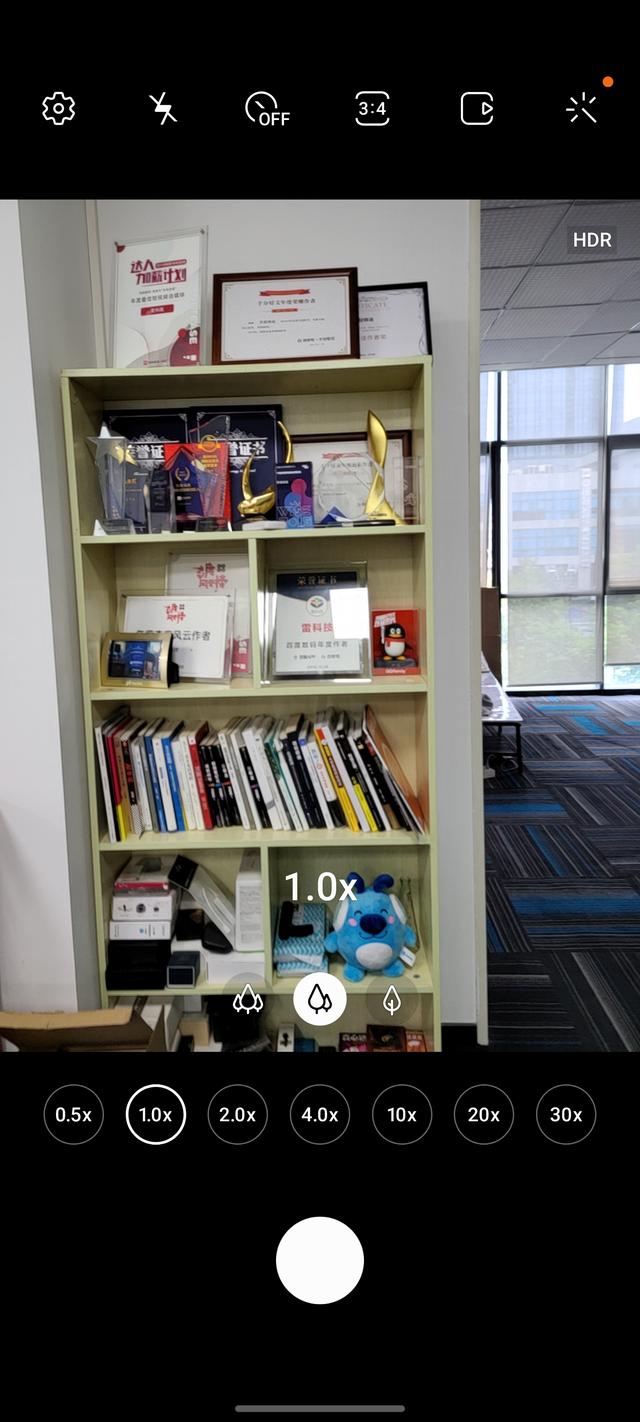Set zoom to 2.0x
The image size is (640, 1422).
[x=238, y=1114]
